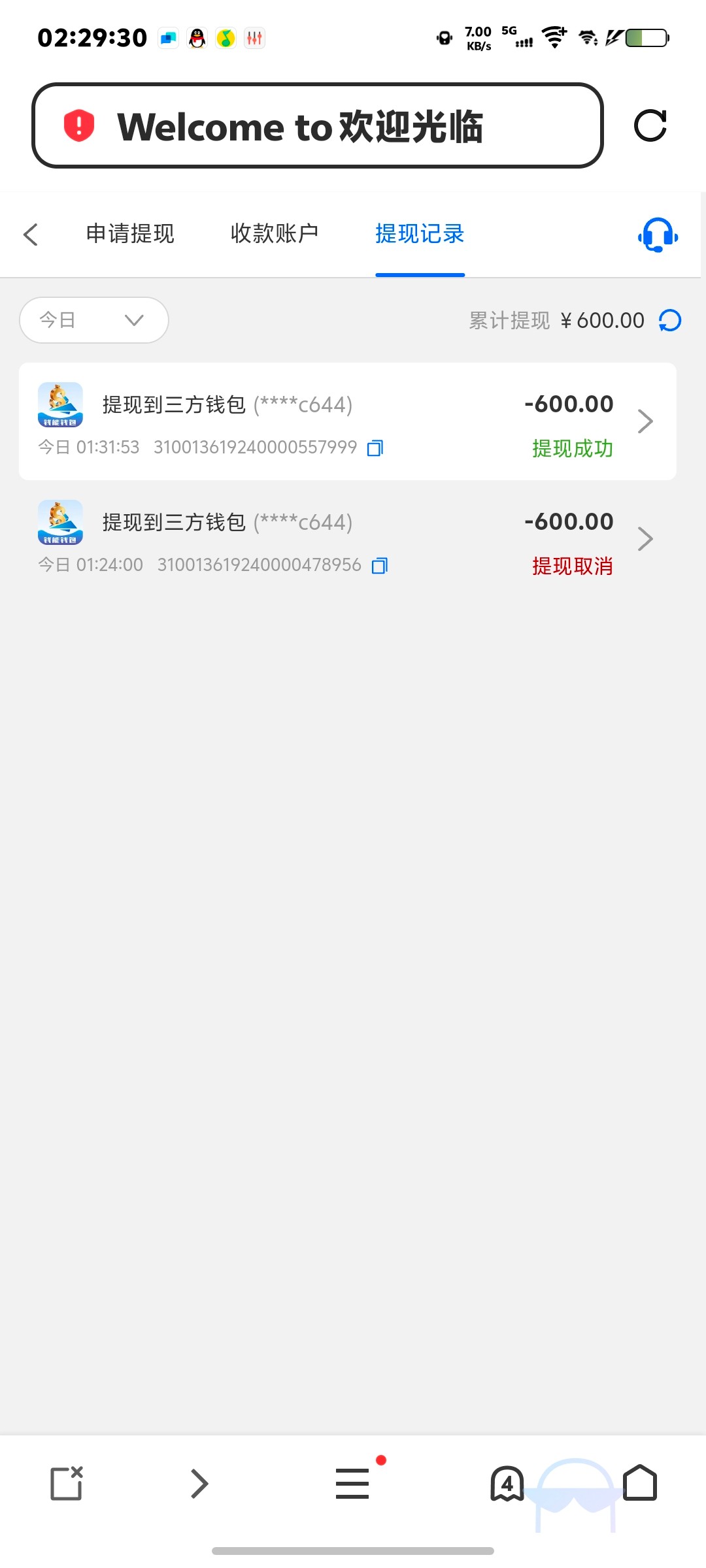The width and height of the screenshot is (706, 1568).
Task: Select the 提现记录 tab
Action: click(420, 234)
